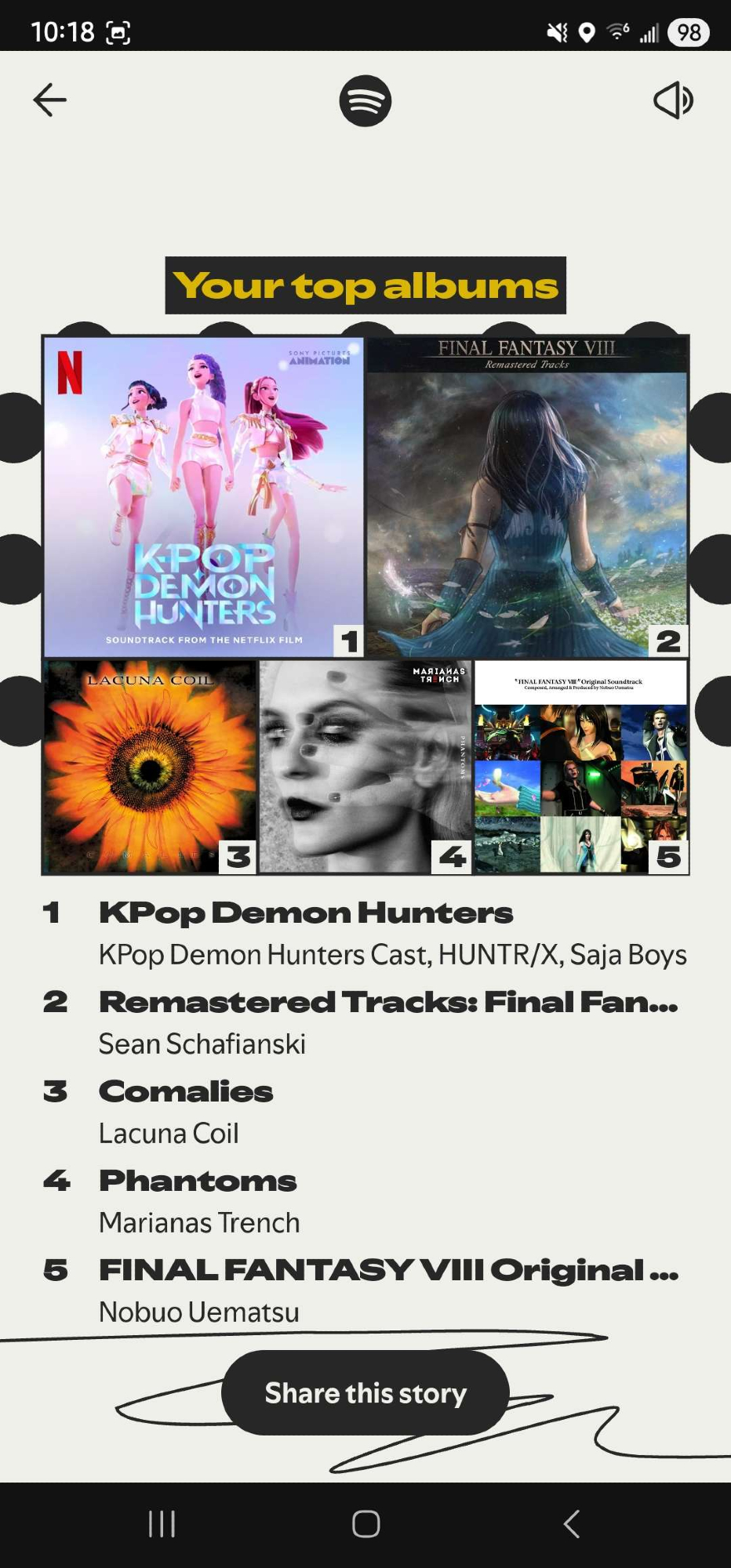The width and height of the screenshot is (731, 1568).
Task: Tap the system back navigation button
Action: point(572,1524)
